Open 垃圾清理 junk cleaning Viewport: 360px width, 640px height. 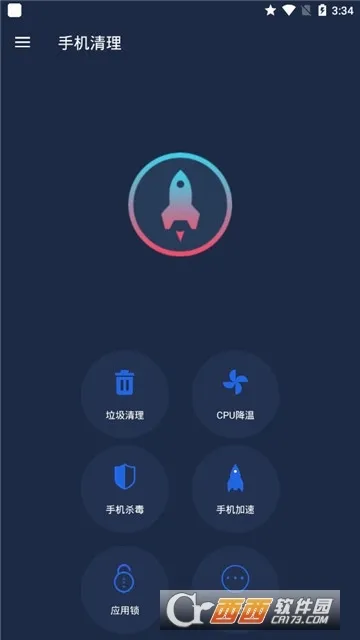[125, 394]
